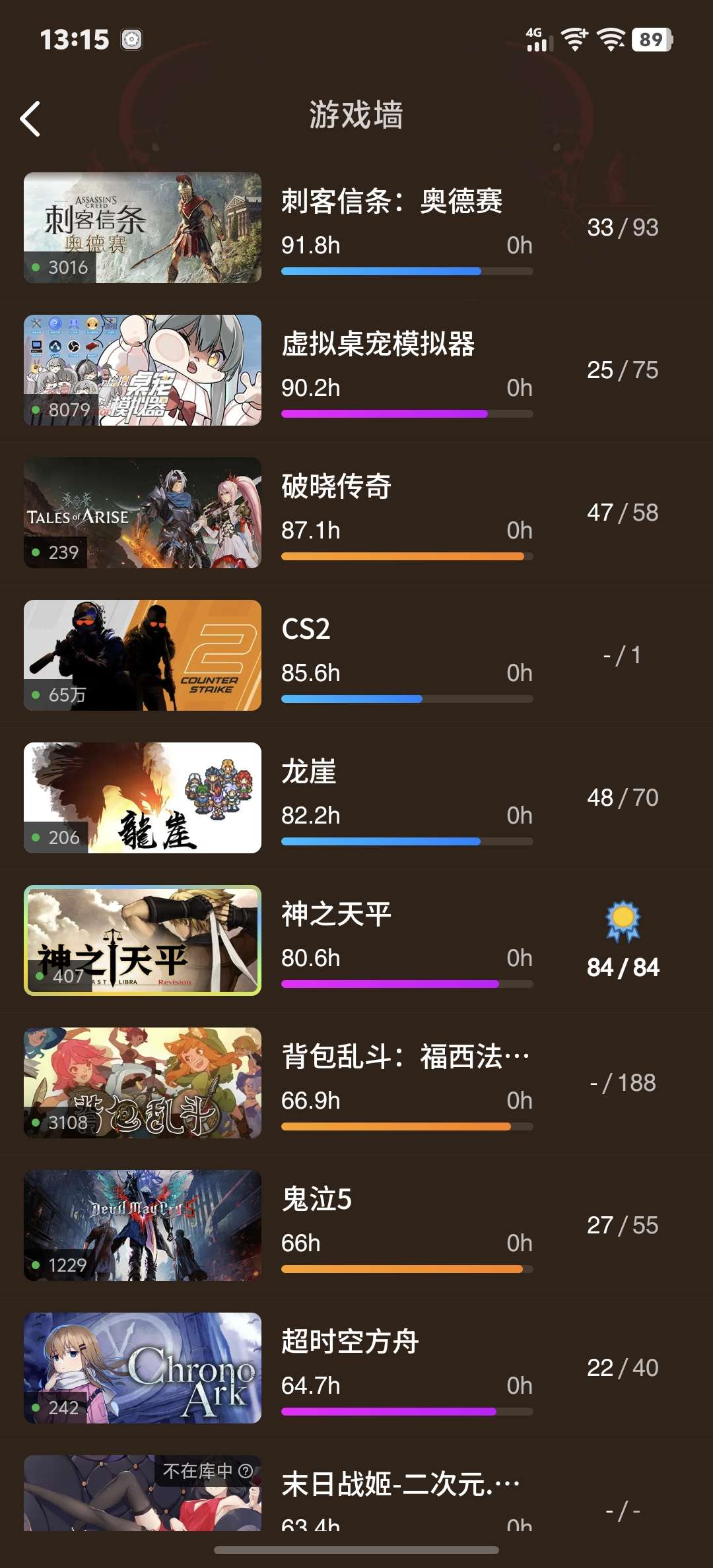Open the 刺客信条：奥德赛 game entry

tap(391, 201)
